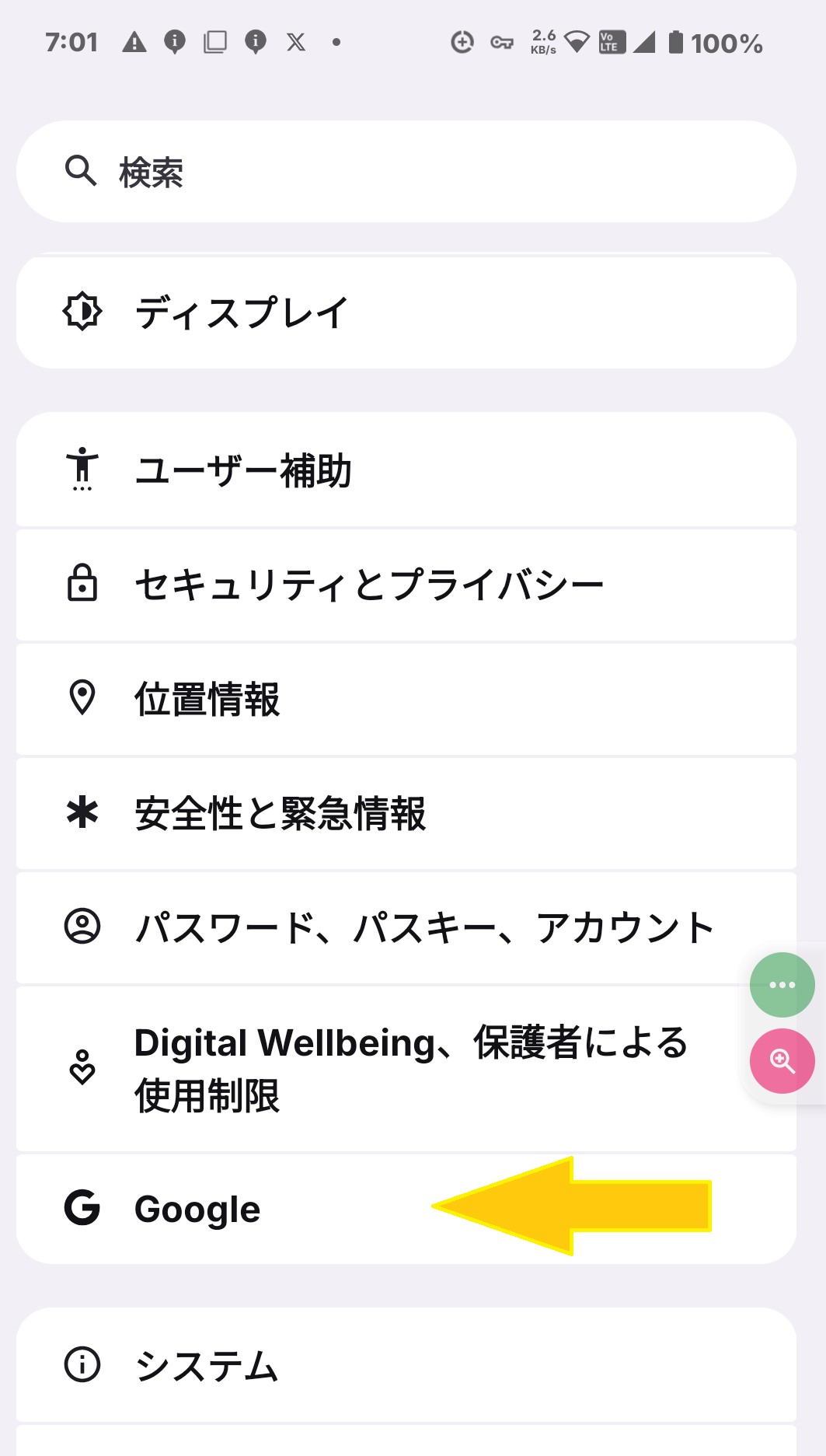Open セキュリティとプライバシー settings
This screenshot has height=1456, width=826.
pos(406,585)
